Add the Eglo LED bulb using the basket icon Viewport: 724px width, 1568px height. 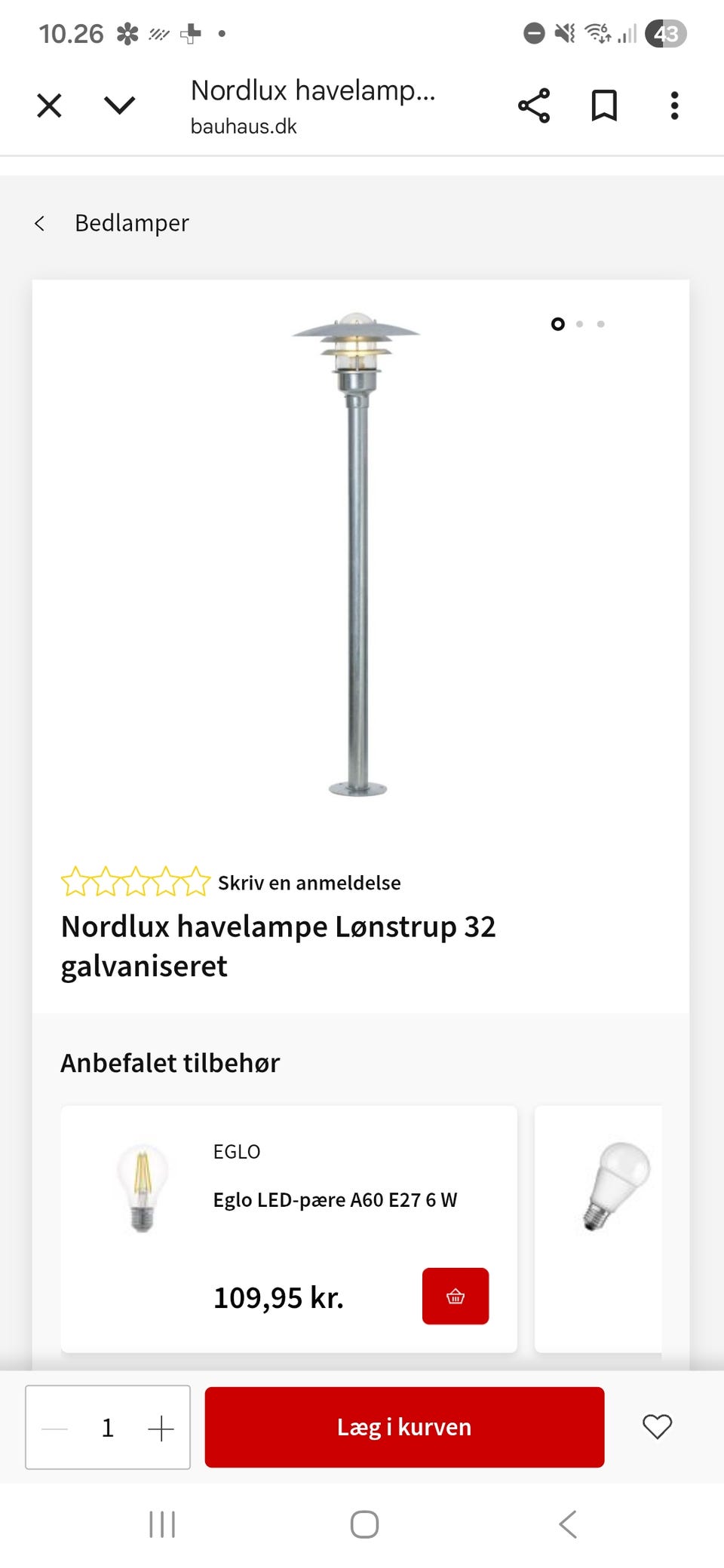coord(456,1296)
